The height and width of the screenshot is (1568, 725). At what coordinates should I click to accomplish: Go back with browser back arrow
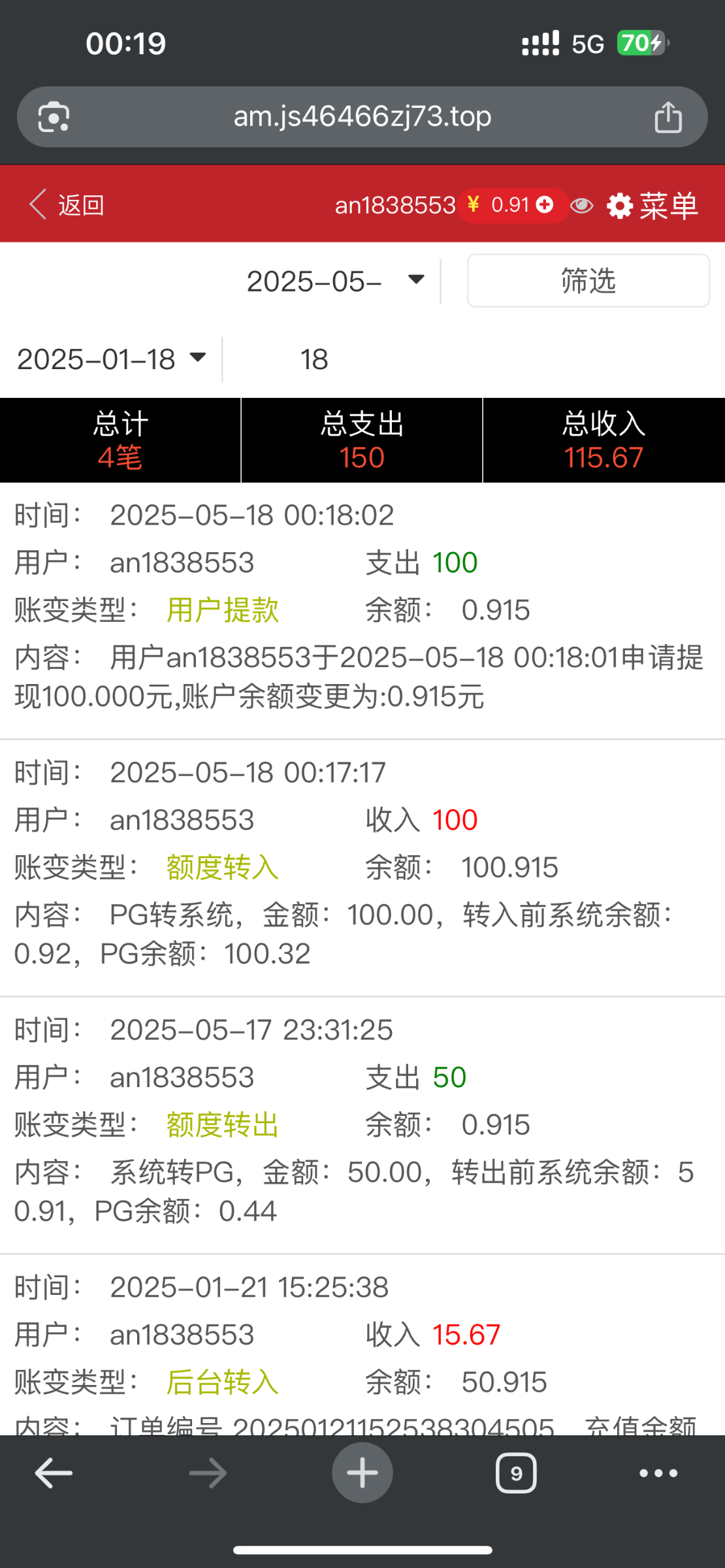point(54,1473)
